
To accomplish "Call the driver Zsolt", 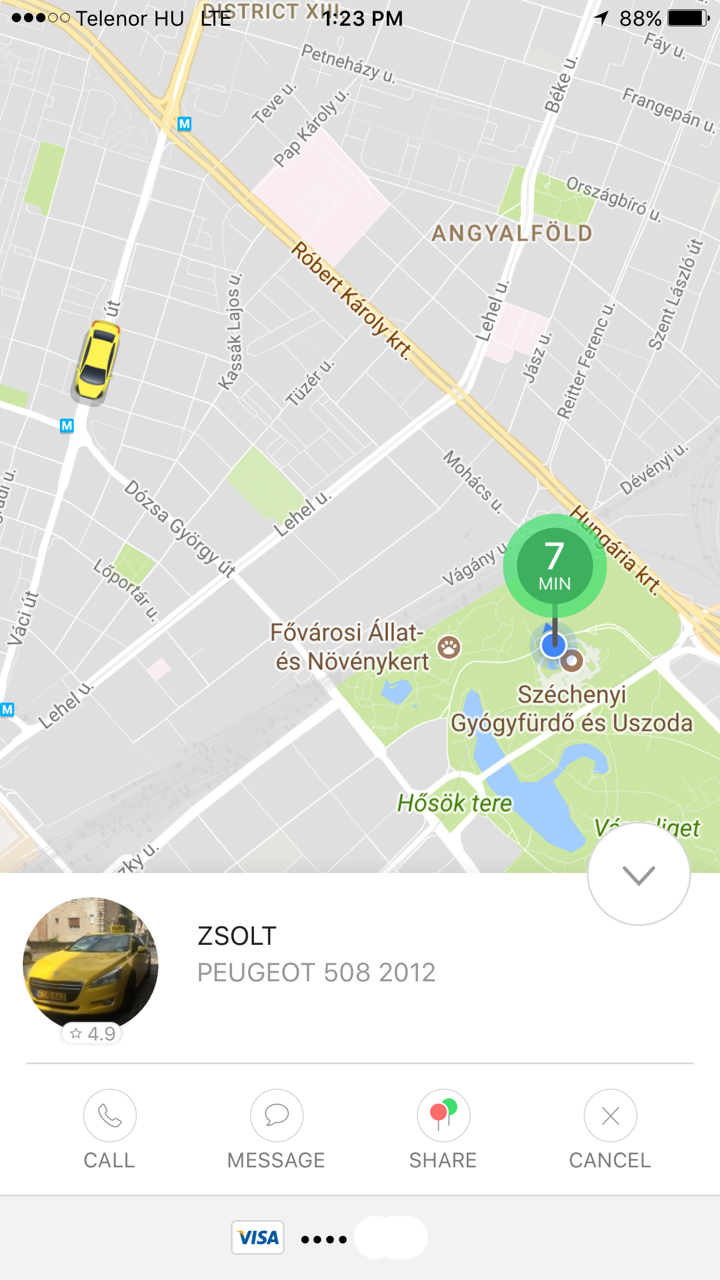I will [109, 1130].
